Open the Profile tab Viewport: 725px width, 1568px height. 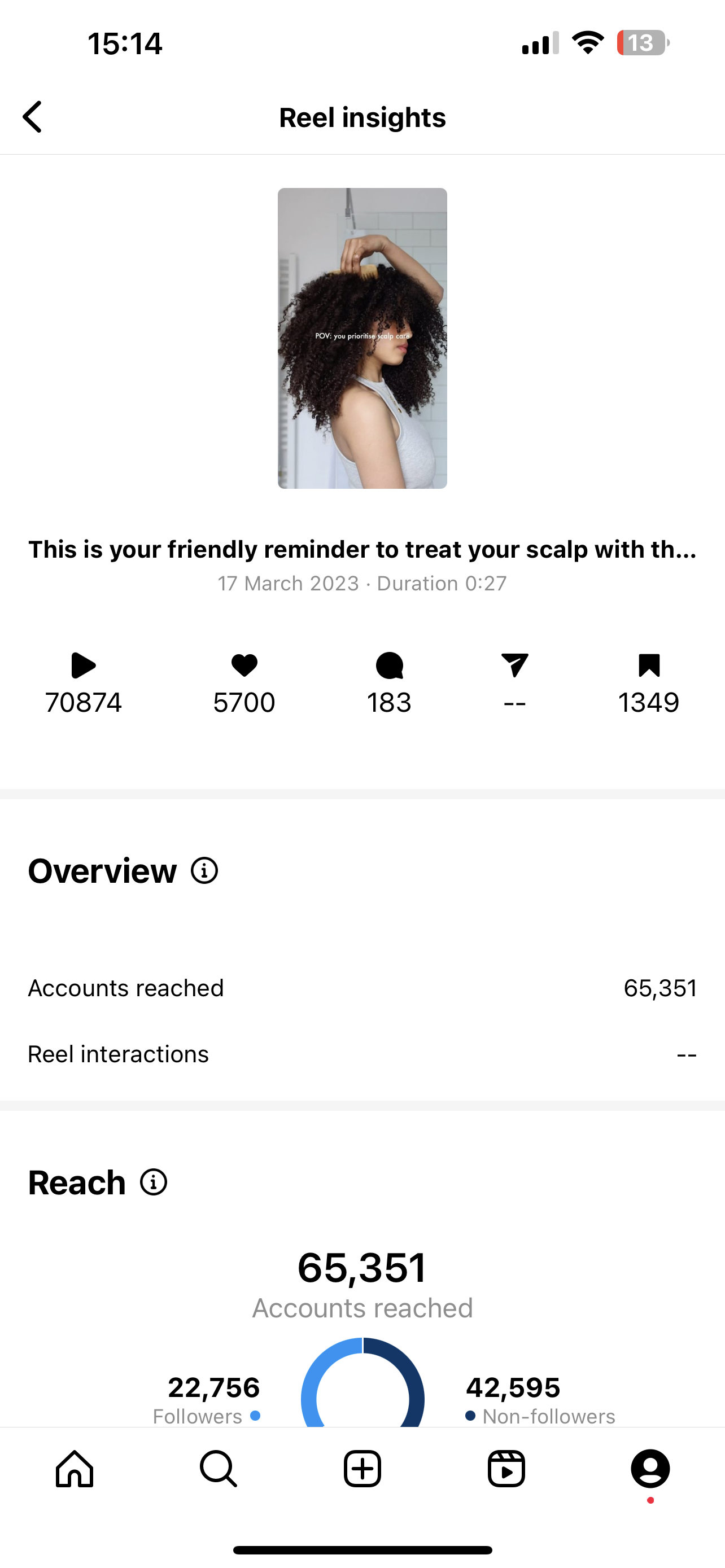(x=650, y=1468)
